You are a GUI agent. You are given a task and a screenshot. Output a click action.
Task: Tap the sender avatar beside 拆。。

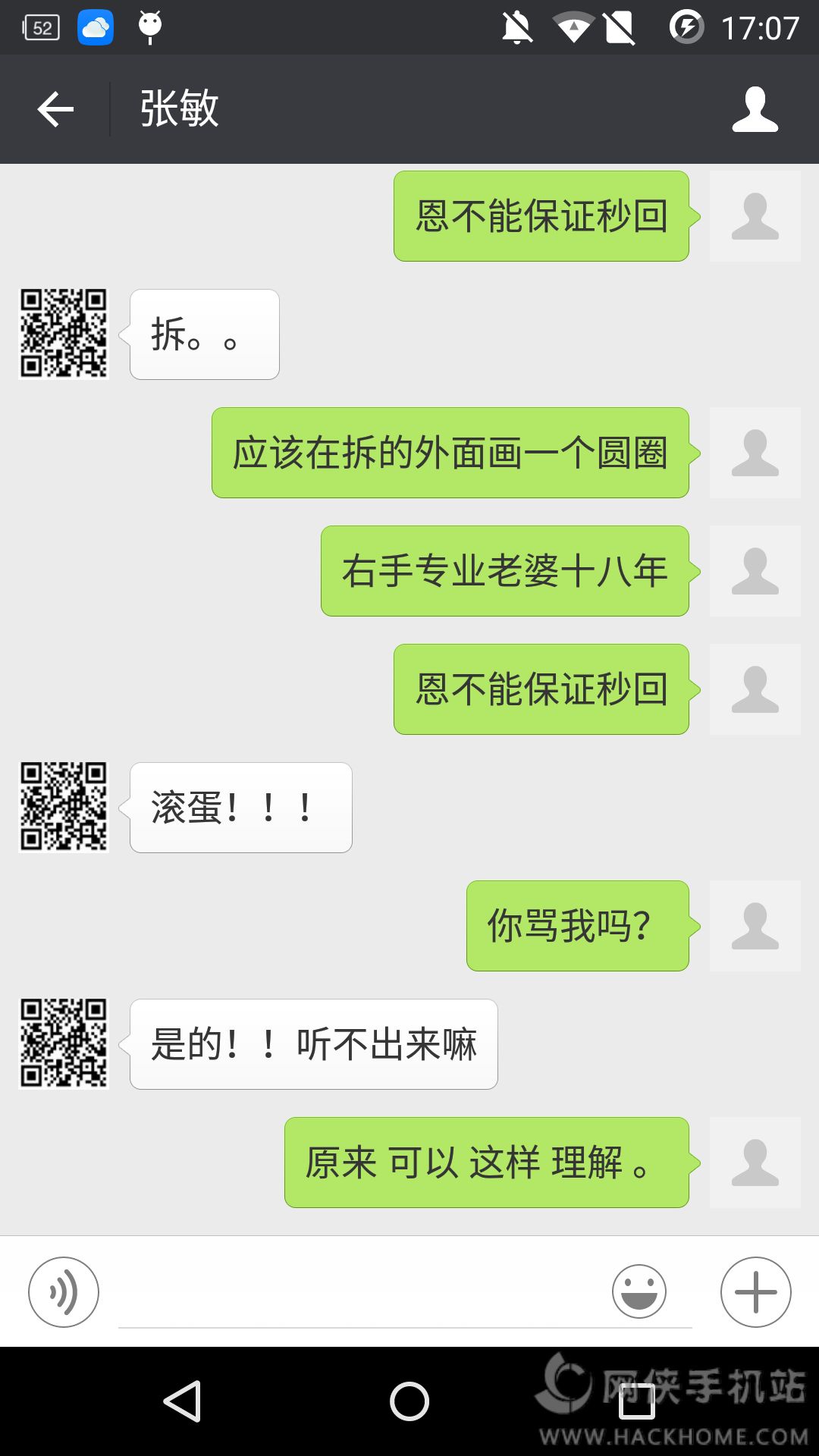(64, 334)
